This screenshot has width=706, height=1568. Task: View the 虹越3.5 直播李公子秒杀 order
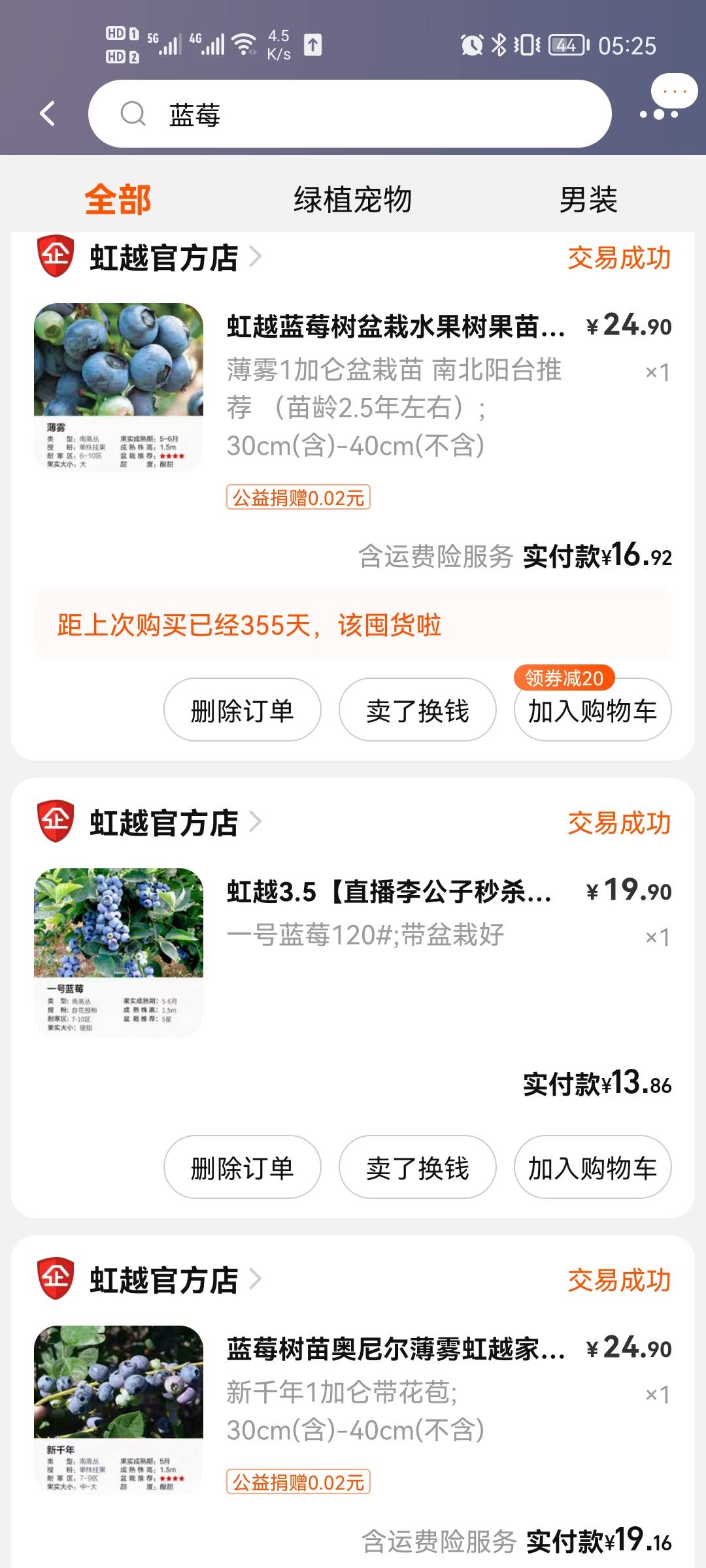coord(389,892)
